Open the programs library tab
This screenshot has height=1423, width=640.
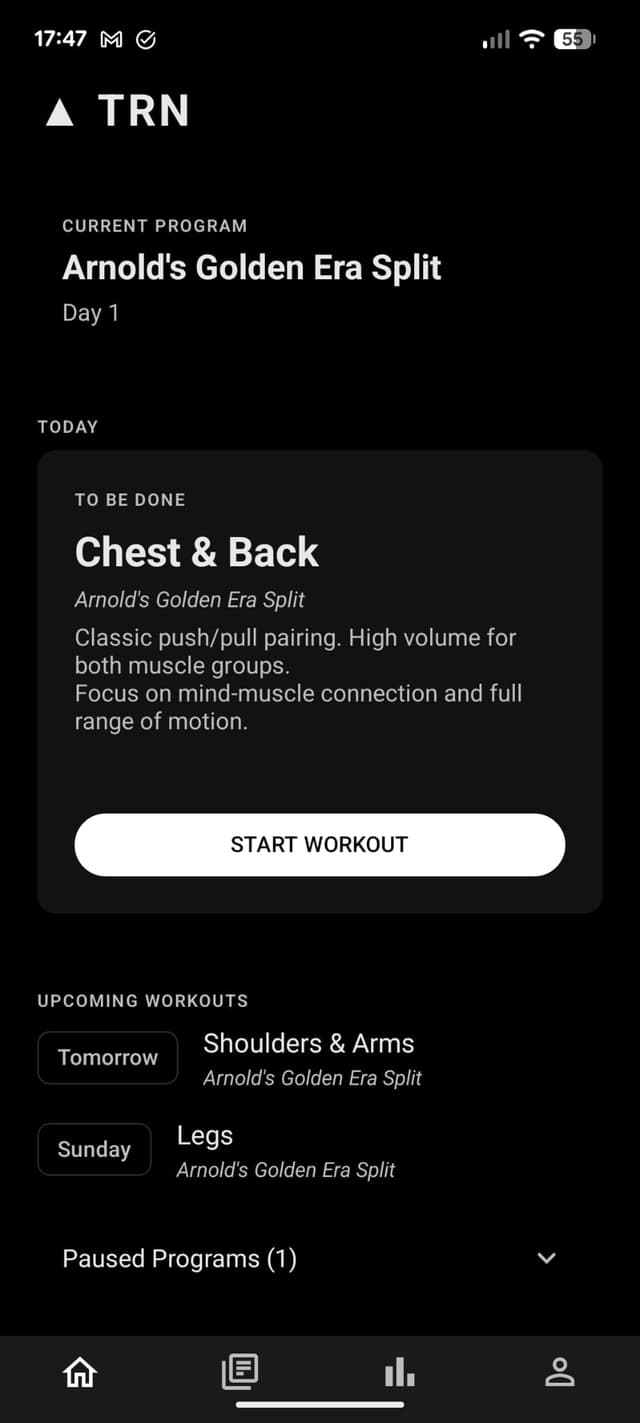pyautogui.click(x=239, y=1372)
